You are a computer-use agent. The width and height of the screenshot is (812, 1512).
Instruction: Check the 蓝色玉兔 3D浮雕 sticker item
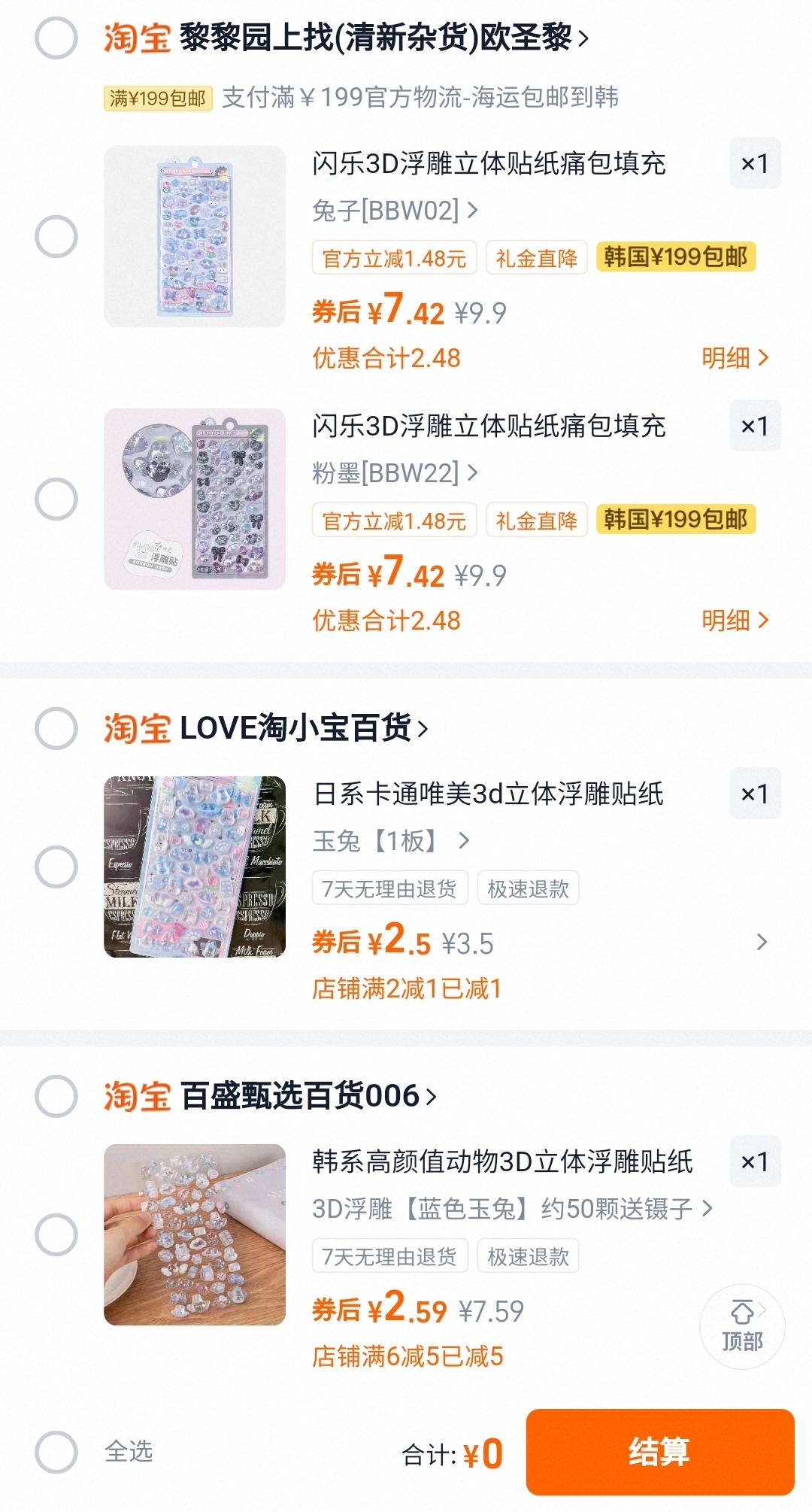[x=56, y=1234]
